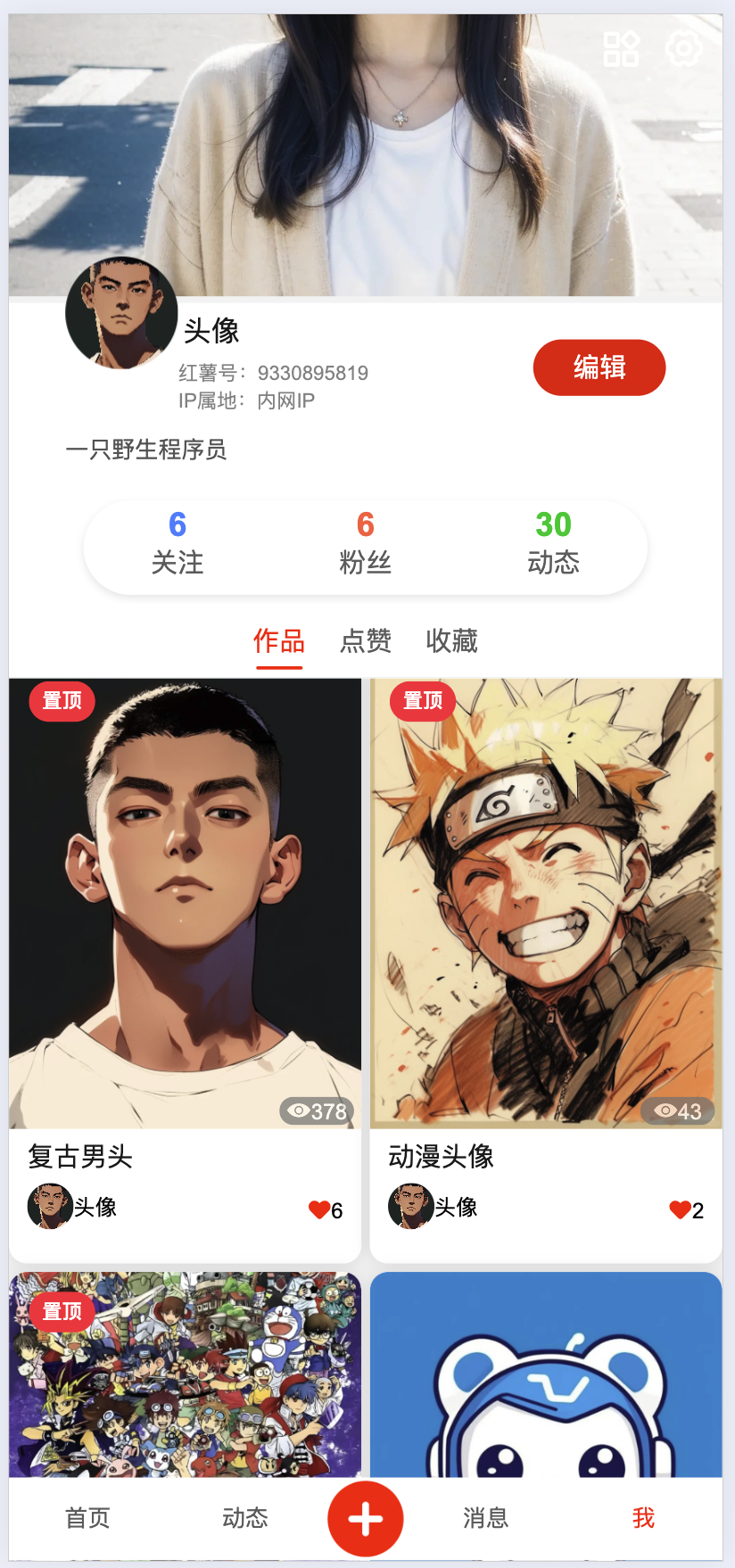
Task: Open the 复古男头 post card
Action: coord(185,903)
